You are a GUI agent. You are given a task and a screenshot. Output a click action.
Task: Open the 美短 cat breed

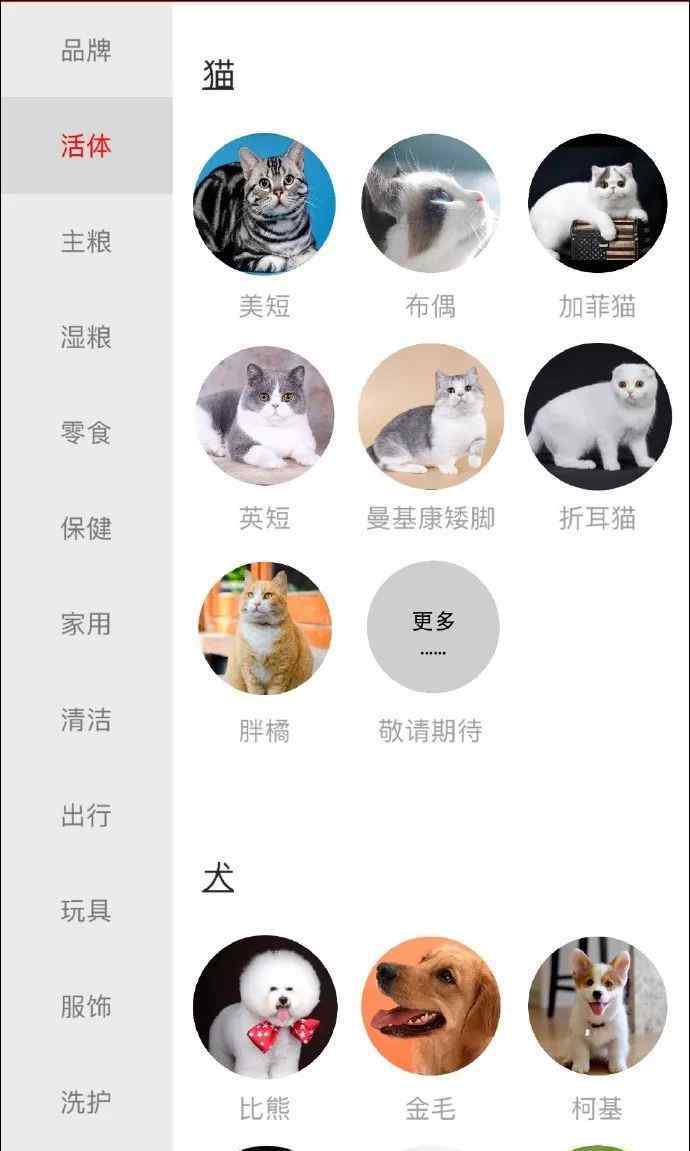tap(264, 204)
